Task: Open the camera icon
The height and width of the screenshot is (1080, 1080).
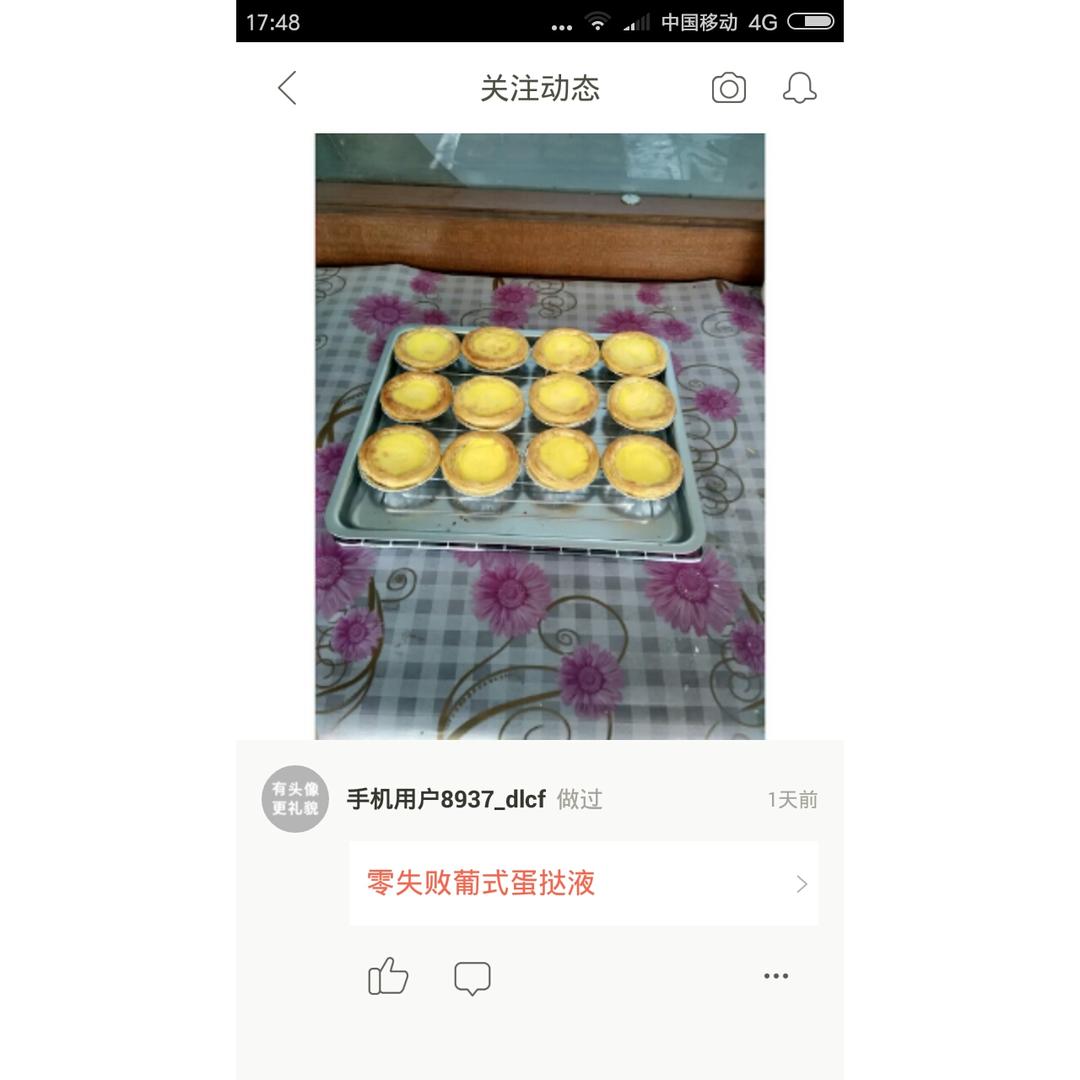Action: click(x=728, y=89)
